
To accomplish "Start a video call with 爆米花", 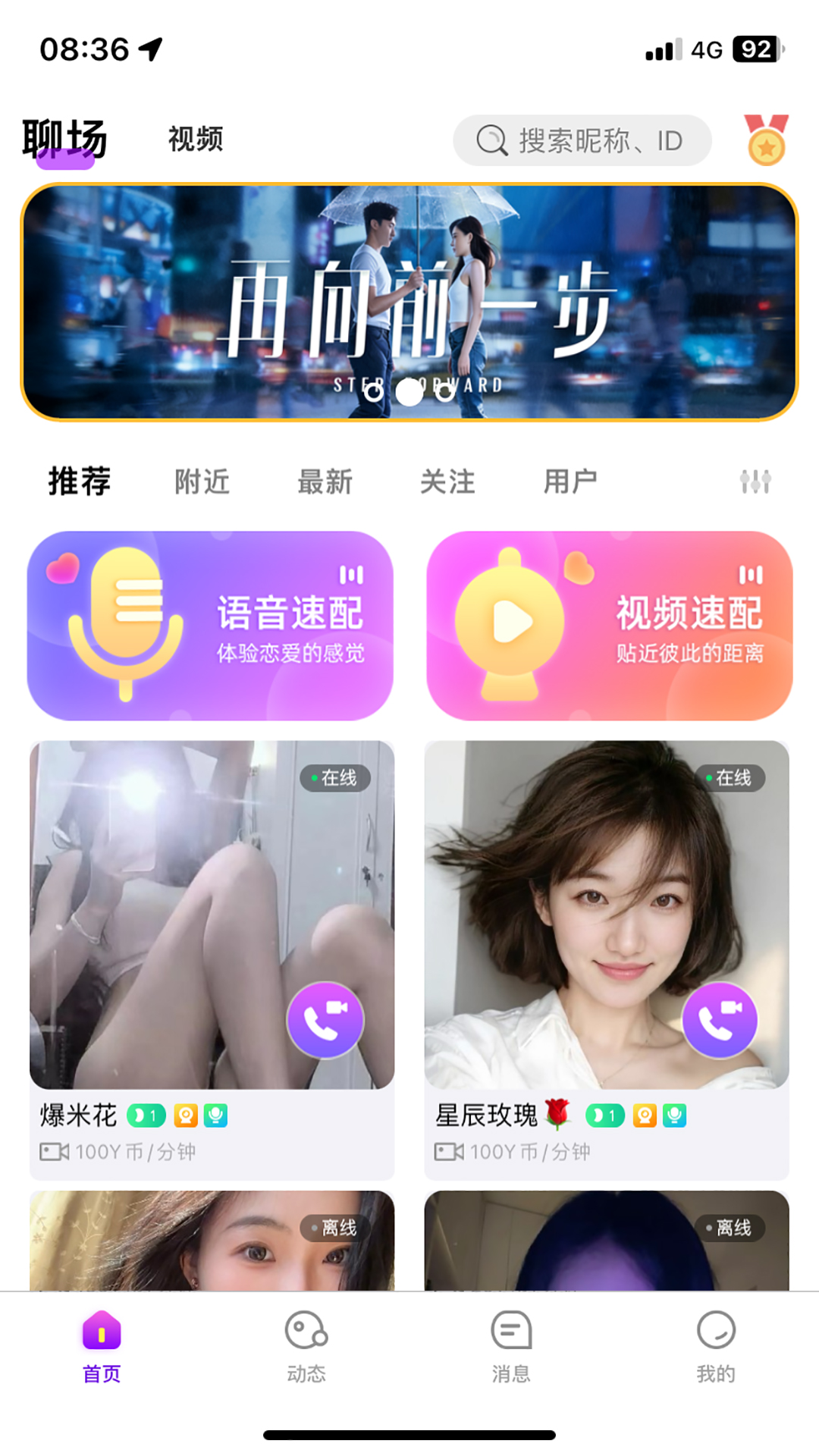I will pos(327,1020).
